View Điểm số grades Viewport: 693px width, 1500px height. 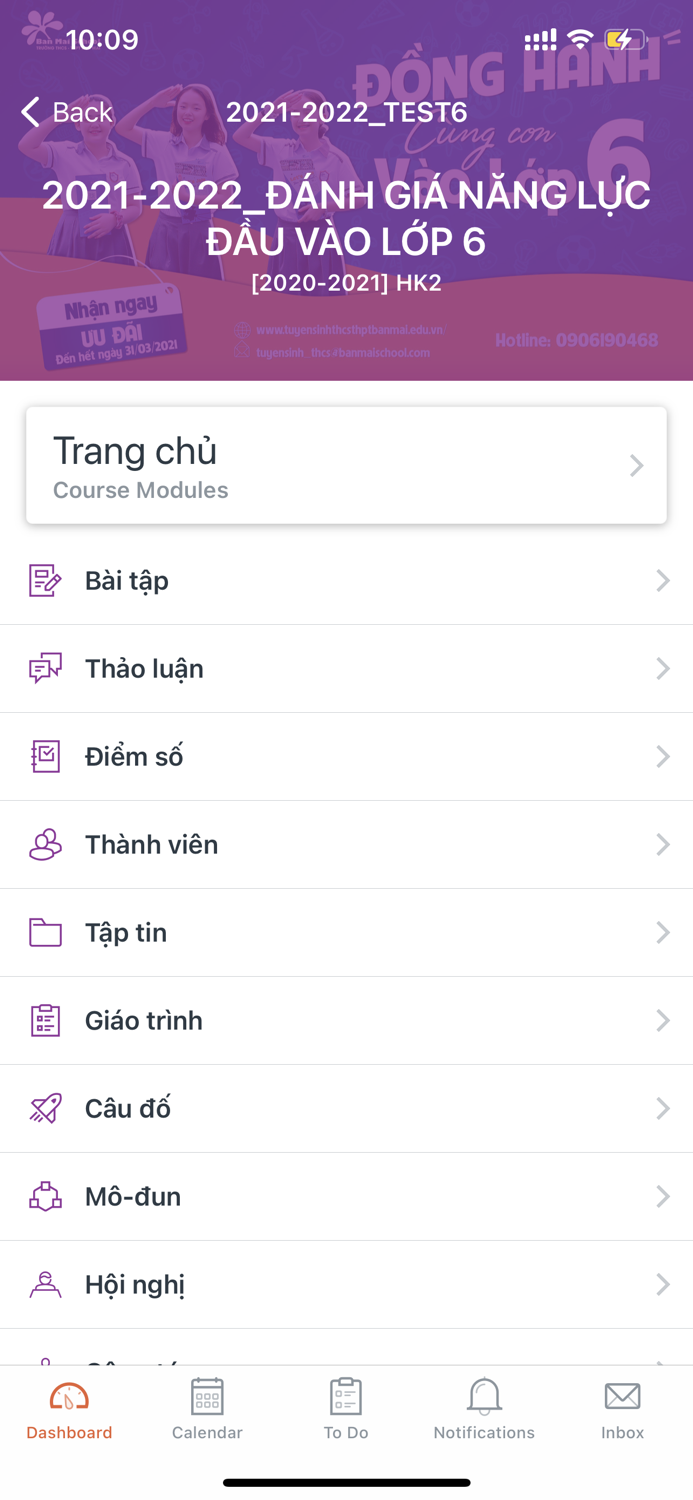click(x=346, y=757)
